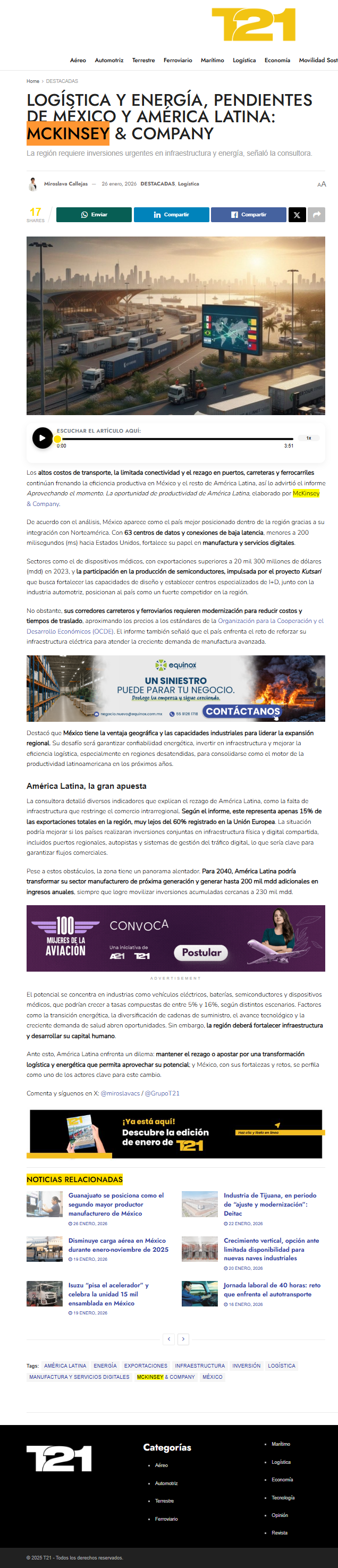Share the article on Facebook

(x=249, y=215)
